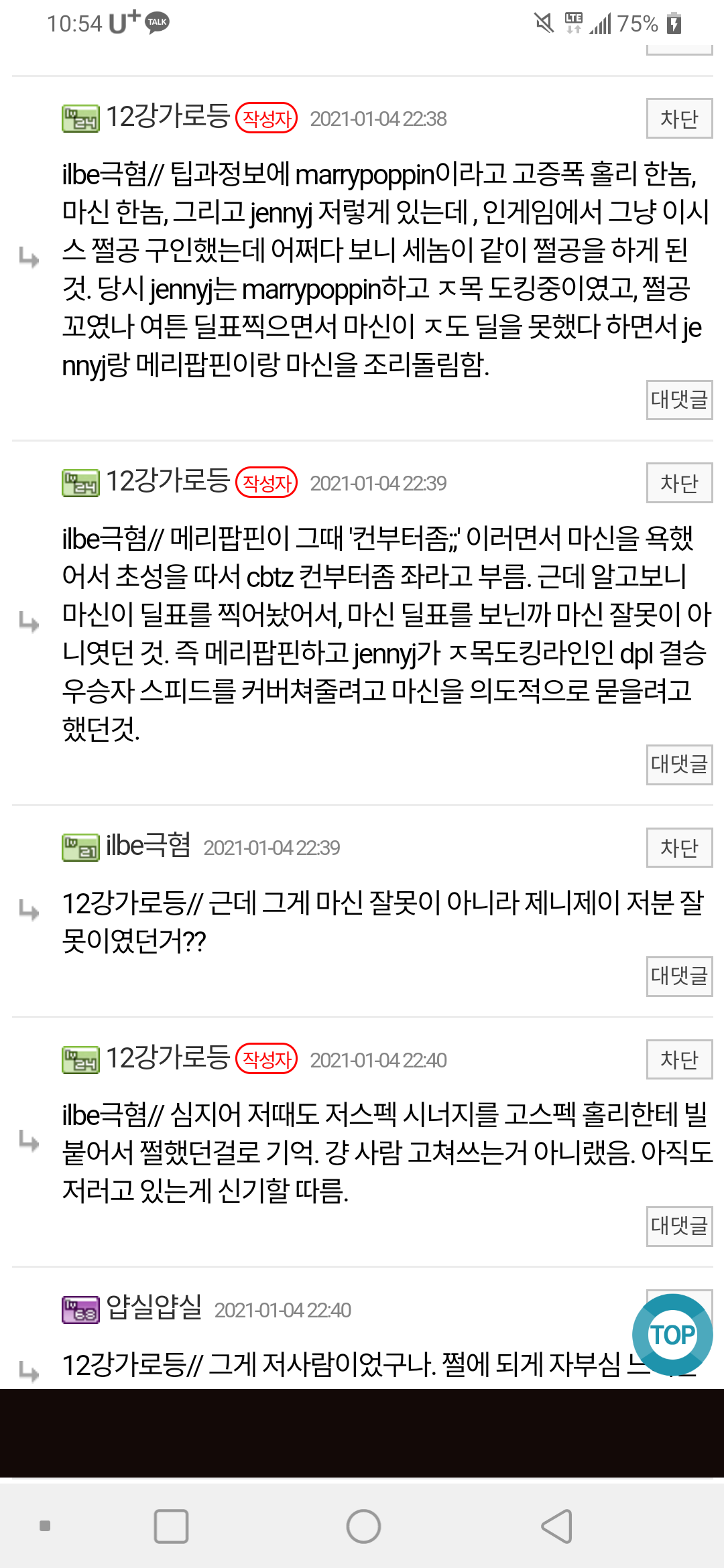
Task: Go back using the system back button
Action: 556,1526
